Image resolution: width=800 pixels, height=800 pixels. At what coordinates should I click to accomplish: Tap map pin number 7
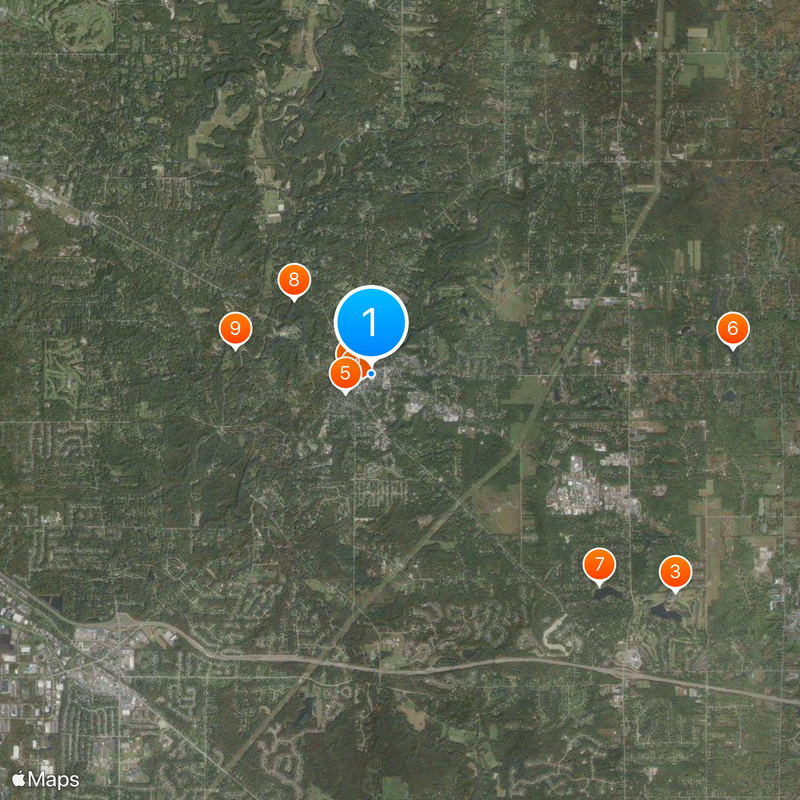click(599, 565)
